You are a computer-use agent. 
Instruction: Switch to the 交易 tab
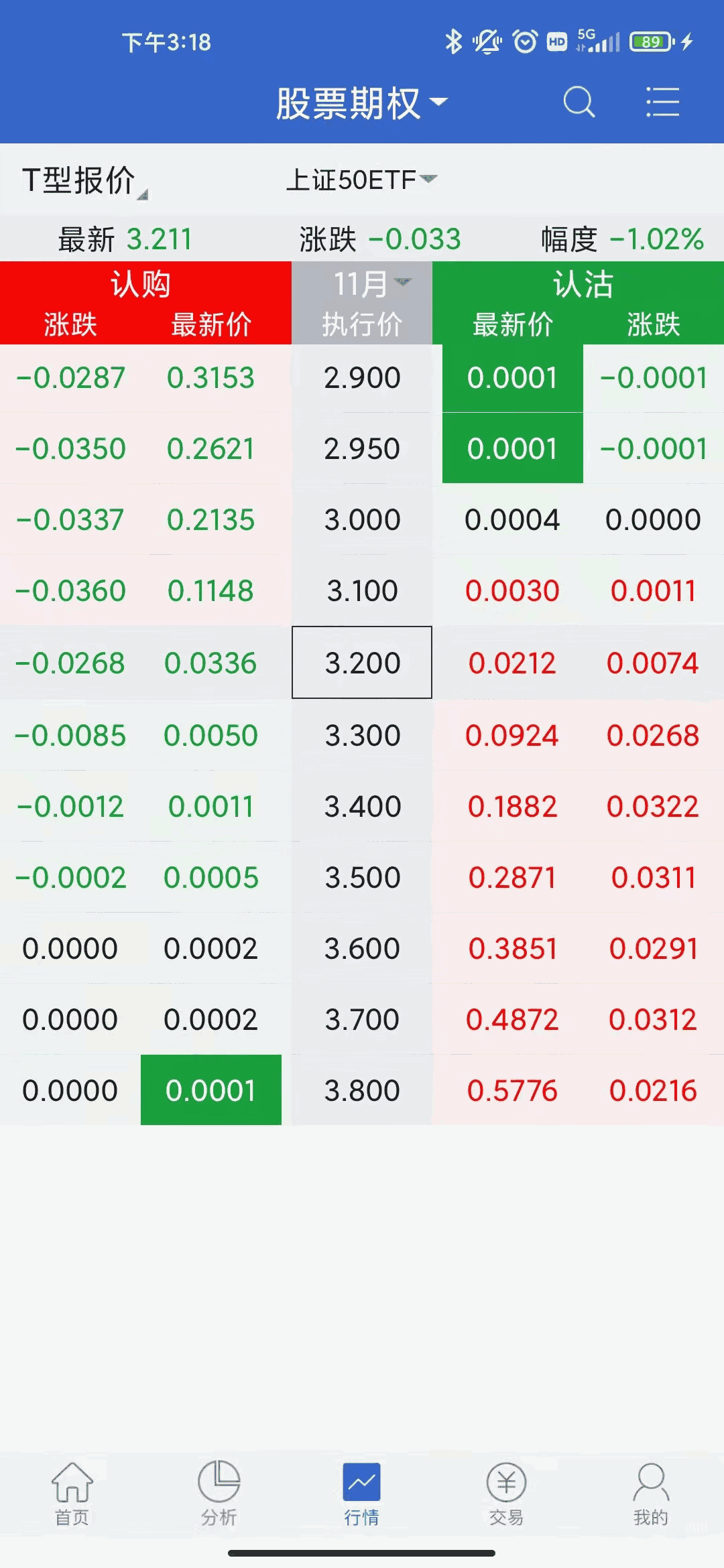[x=506, y=1492]
